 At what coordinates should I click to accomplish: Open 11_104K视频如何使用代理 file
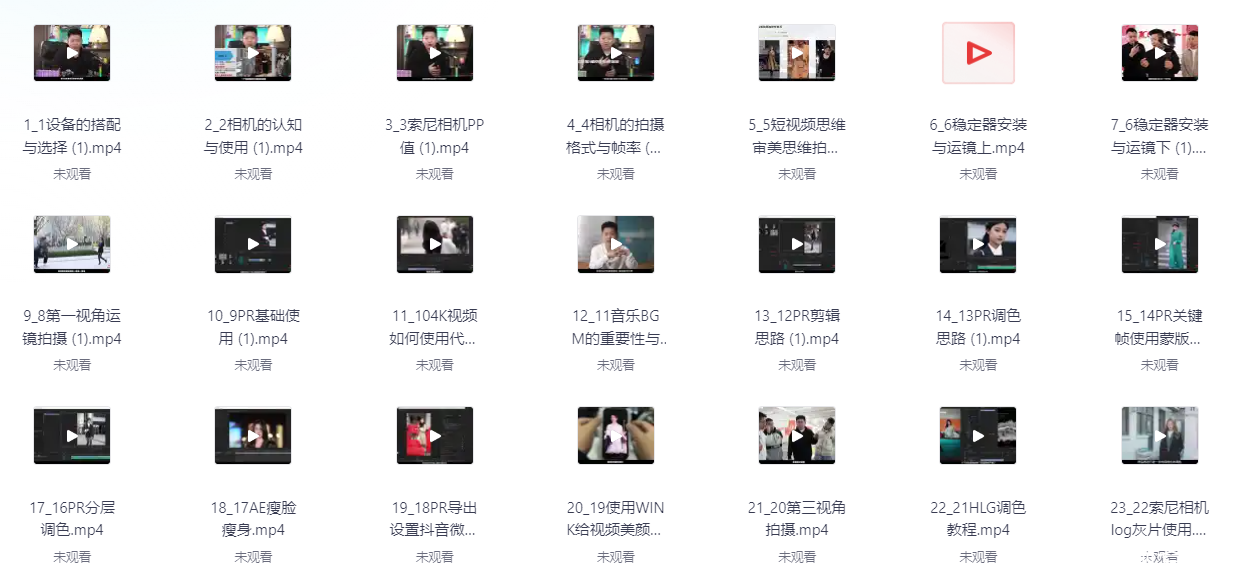[434, 244]
